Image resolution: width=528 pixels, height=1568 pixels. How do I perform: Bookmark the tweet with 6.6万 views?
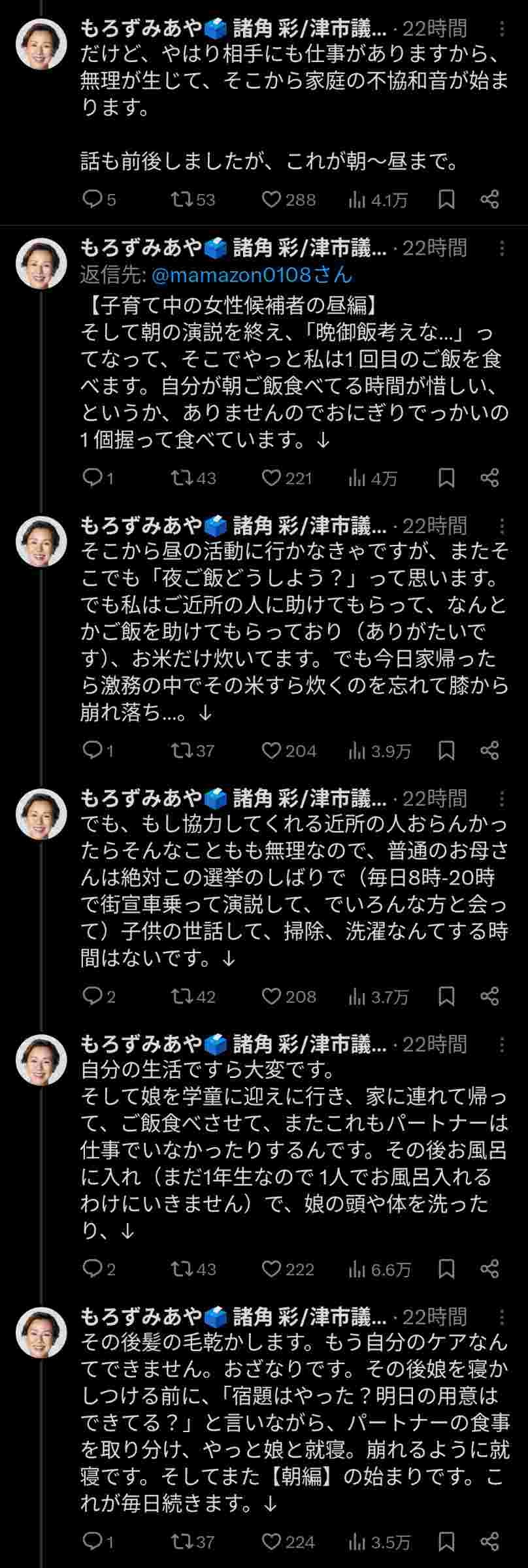coord(446,1269)
